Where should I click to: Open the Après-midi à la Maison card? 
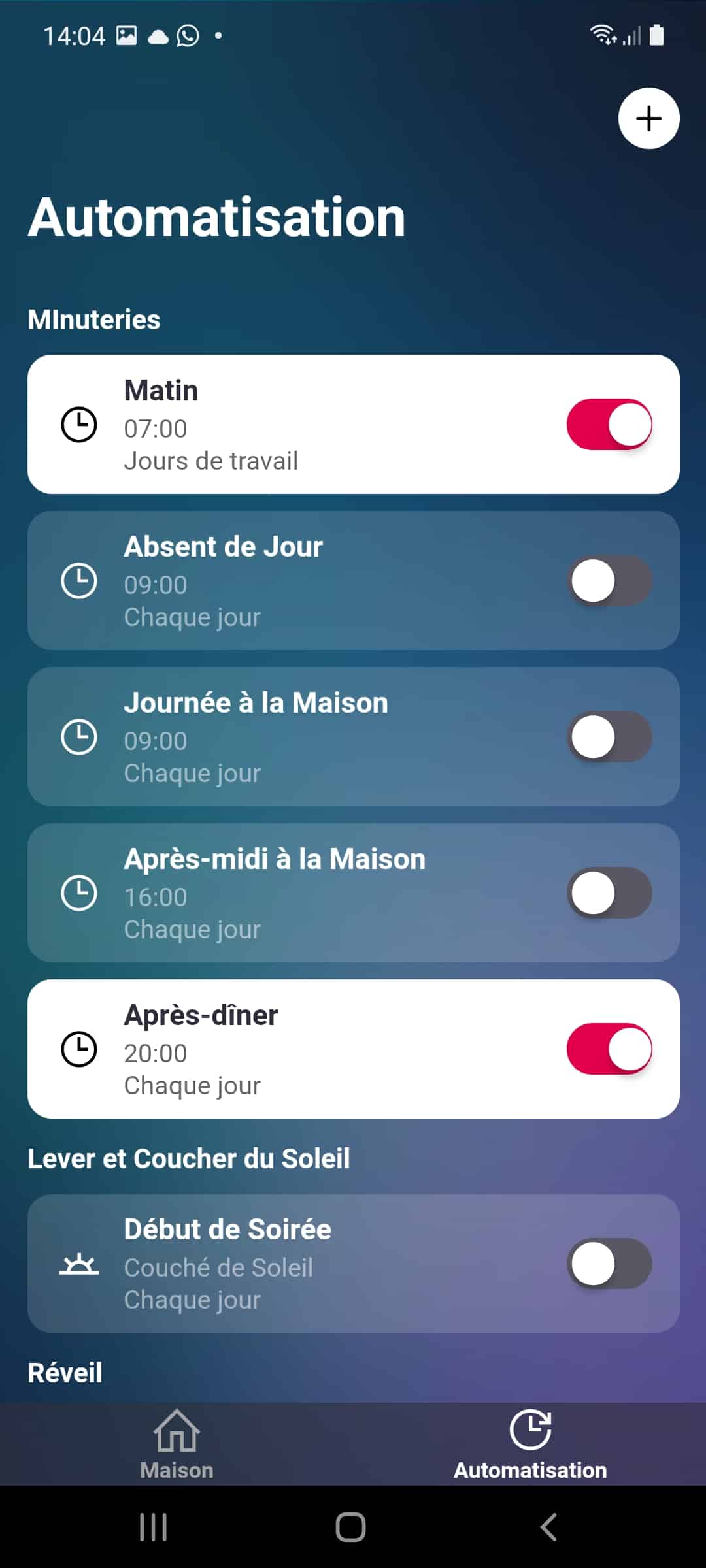(353, 892)
